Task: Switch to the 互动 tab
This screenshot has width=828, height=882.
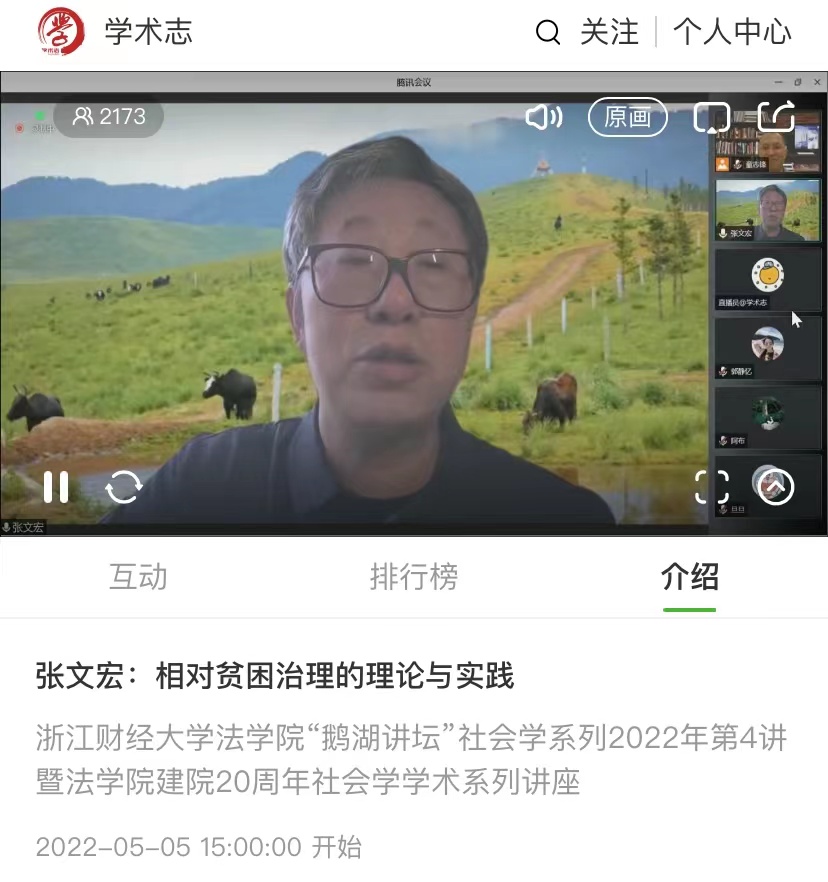Action: [138, 577]
